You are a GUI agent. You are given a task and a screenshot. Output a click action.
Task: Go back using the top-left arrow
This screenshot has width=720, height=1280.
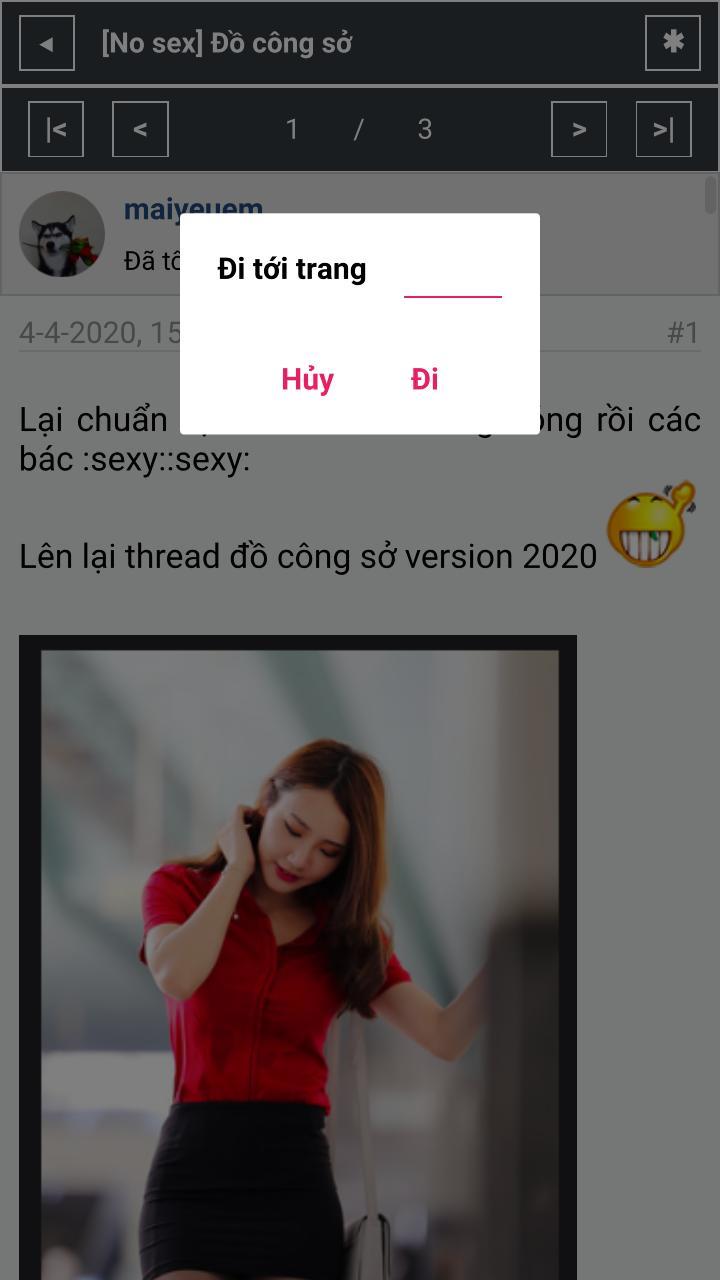pos(47,43)
